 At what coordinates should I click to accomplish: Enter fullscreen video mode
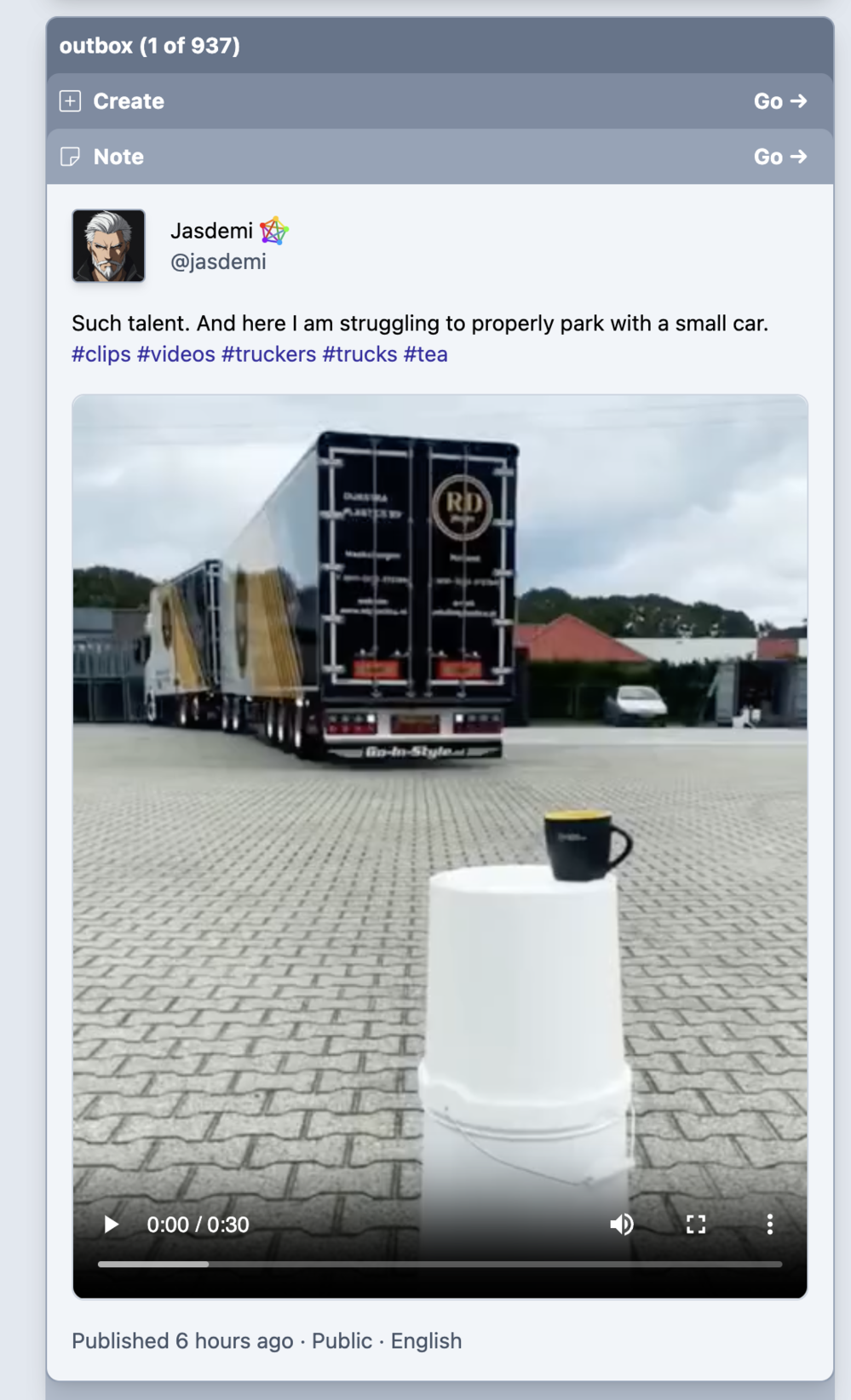696,1225
